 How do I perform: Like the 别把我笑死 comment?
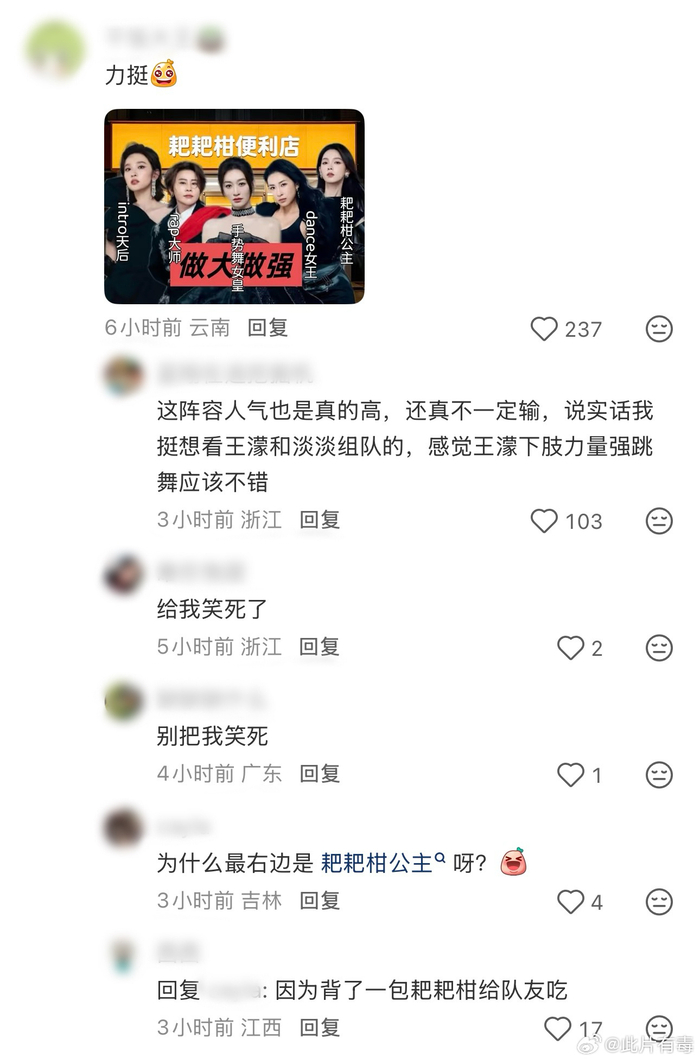[x=570, y=775]
